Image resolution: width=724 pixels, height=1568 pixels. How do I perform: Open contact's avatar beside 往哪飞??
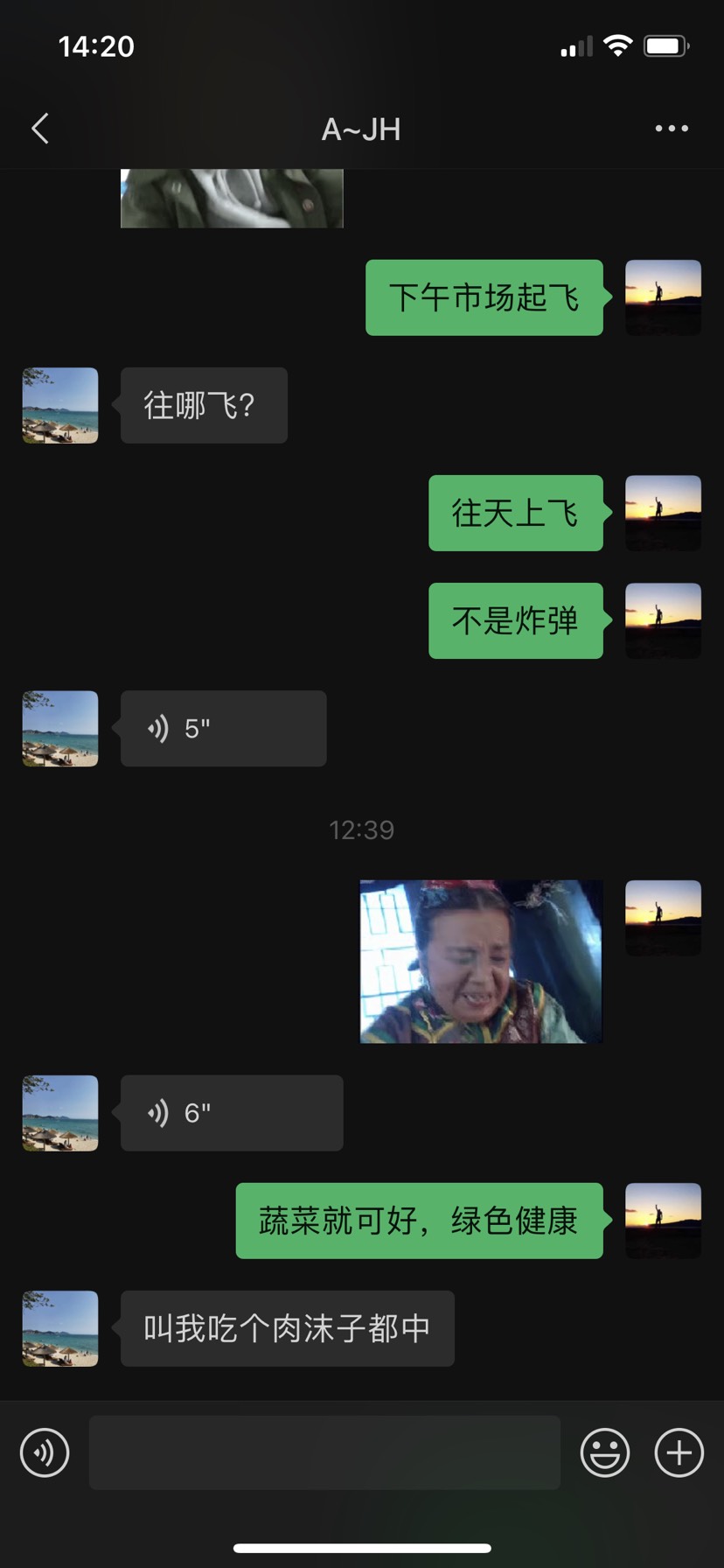point(60,405)
